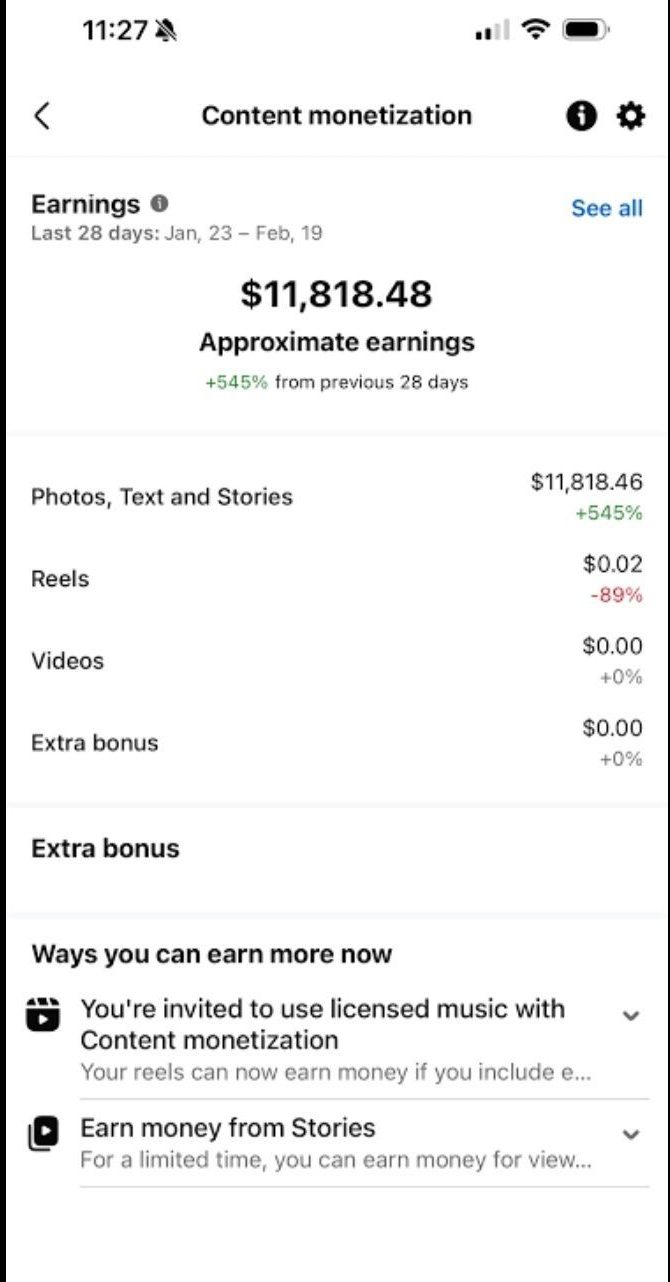Viewport: 670px width, 1282px height.
Task: Tap the small info icon beside Earnings
Action: (159, 204)
